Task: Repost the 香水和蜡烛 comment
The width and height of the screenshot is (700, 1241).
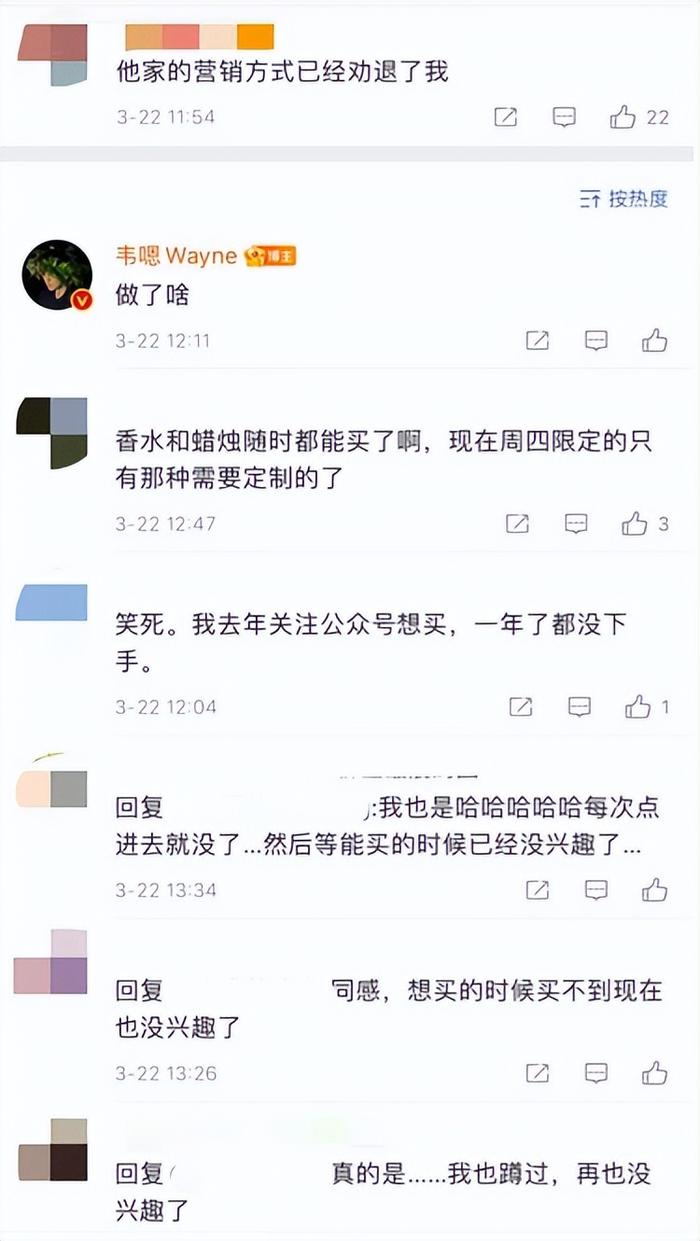Action: pyautogui.click(x=517, y=524)
